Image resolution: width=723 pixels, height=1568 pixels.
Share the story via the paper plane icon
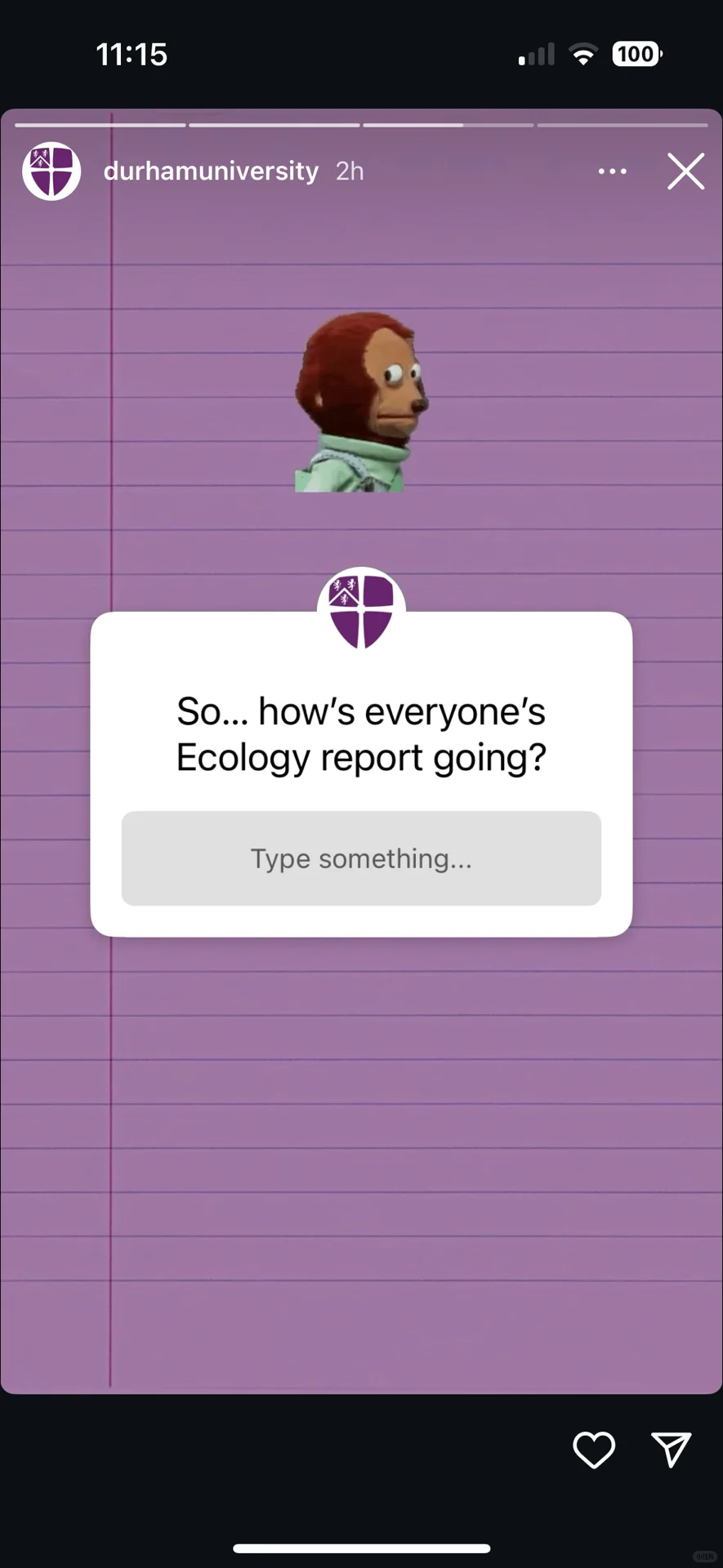coord(672,1450)
